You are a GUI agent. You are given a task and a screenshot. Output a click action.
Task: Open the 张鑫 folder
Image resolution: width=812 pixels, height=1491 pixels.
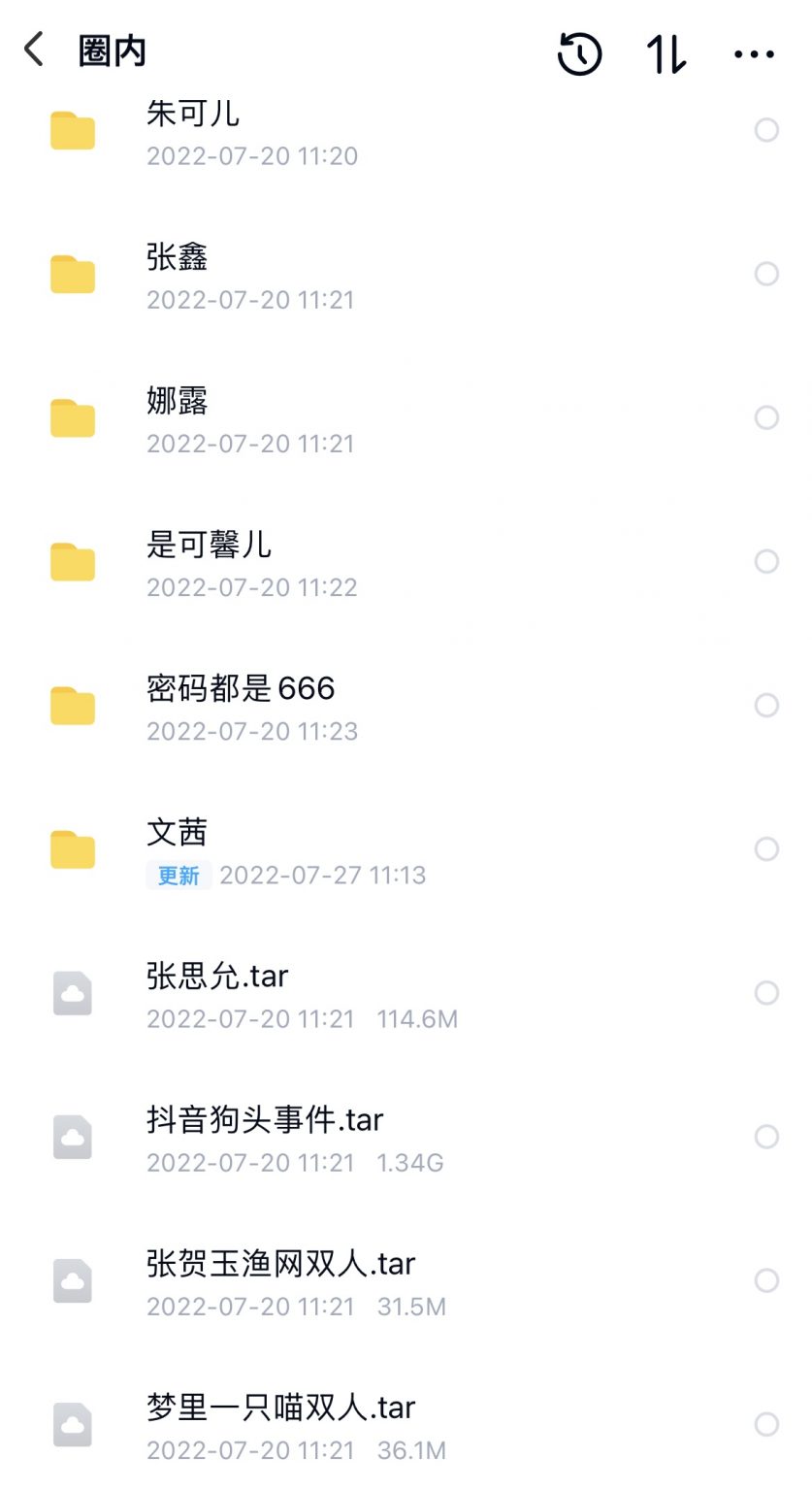coord(406,275)
